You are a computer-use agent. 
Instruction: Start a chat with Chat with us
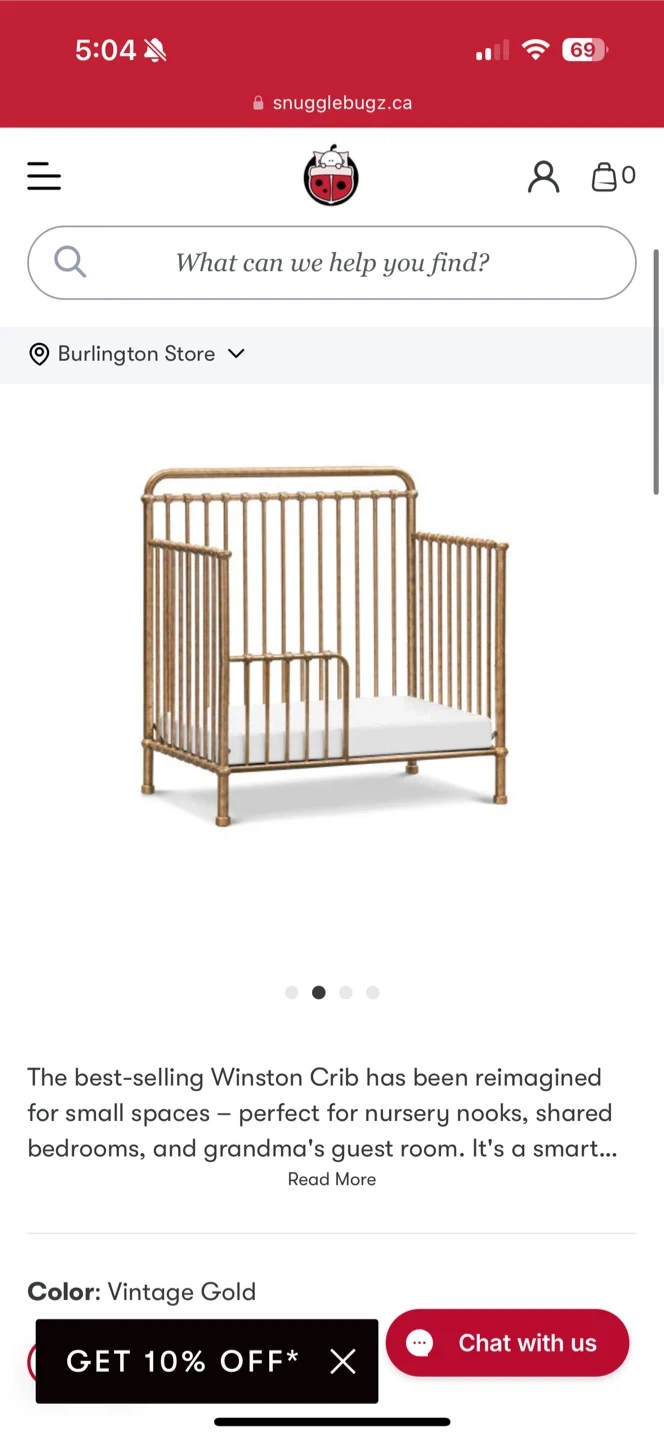point(507,1343)
